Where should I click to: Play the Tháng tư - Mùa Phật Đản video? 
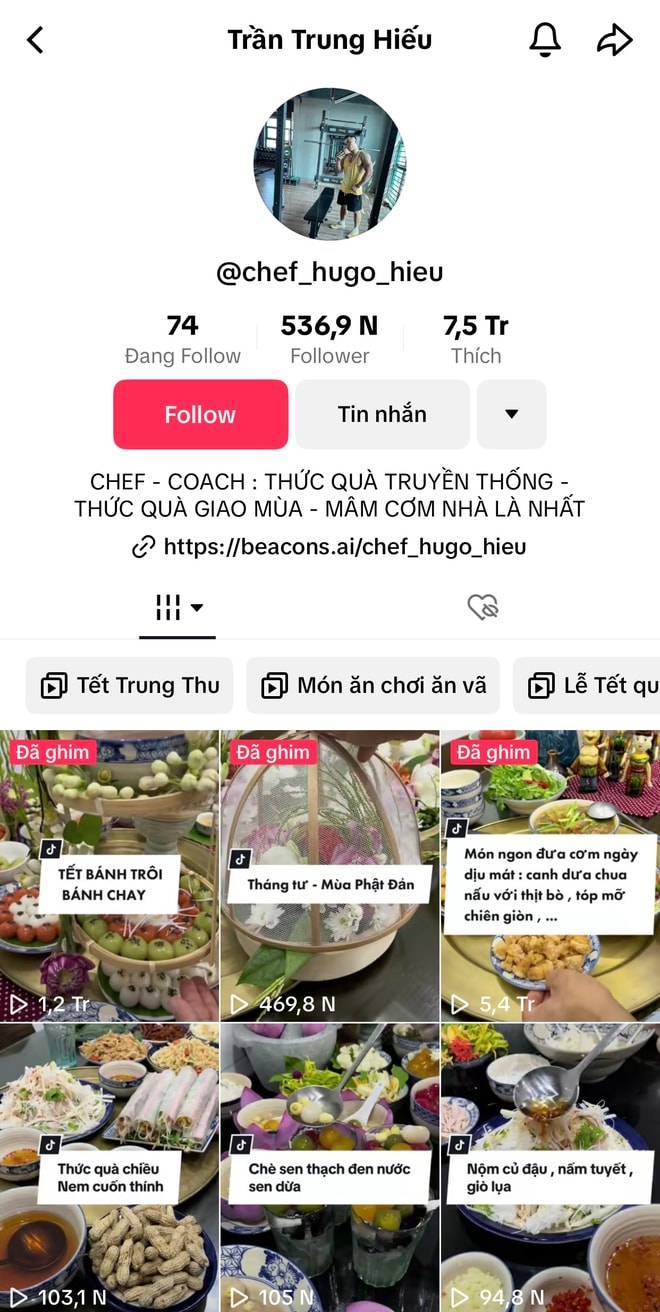330,875
